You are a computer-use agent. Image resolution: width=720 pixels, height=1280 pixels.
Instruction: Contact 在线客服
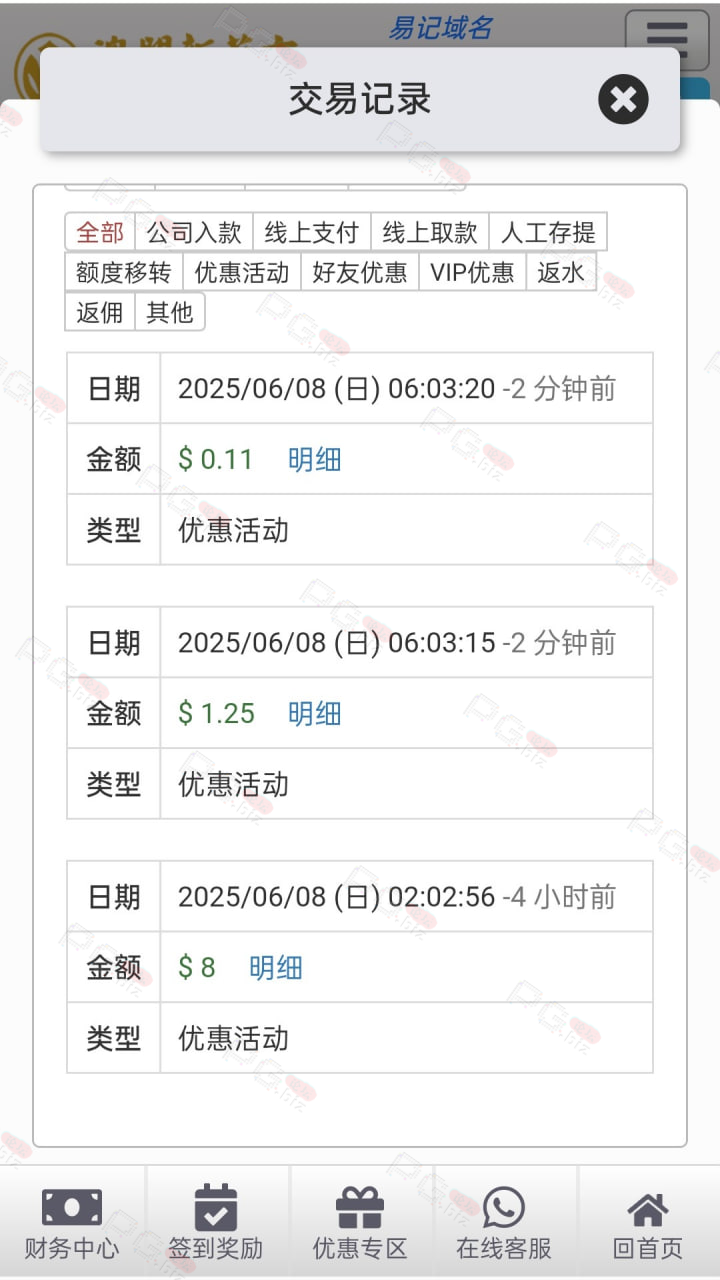(x=504, y=1222)
